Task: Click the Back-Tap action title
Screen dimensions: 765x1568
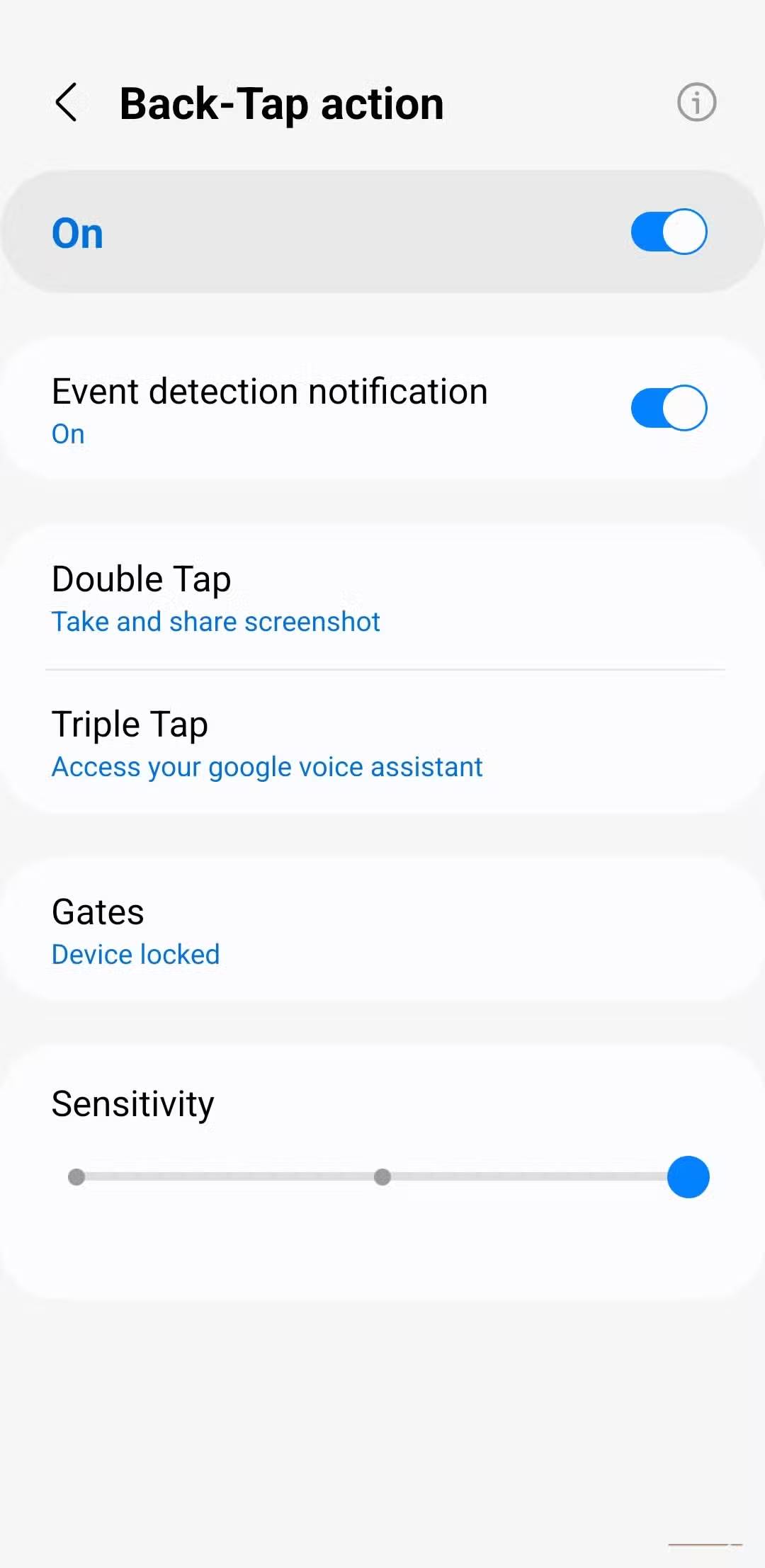Action: click(281, 103)
